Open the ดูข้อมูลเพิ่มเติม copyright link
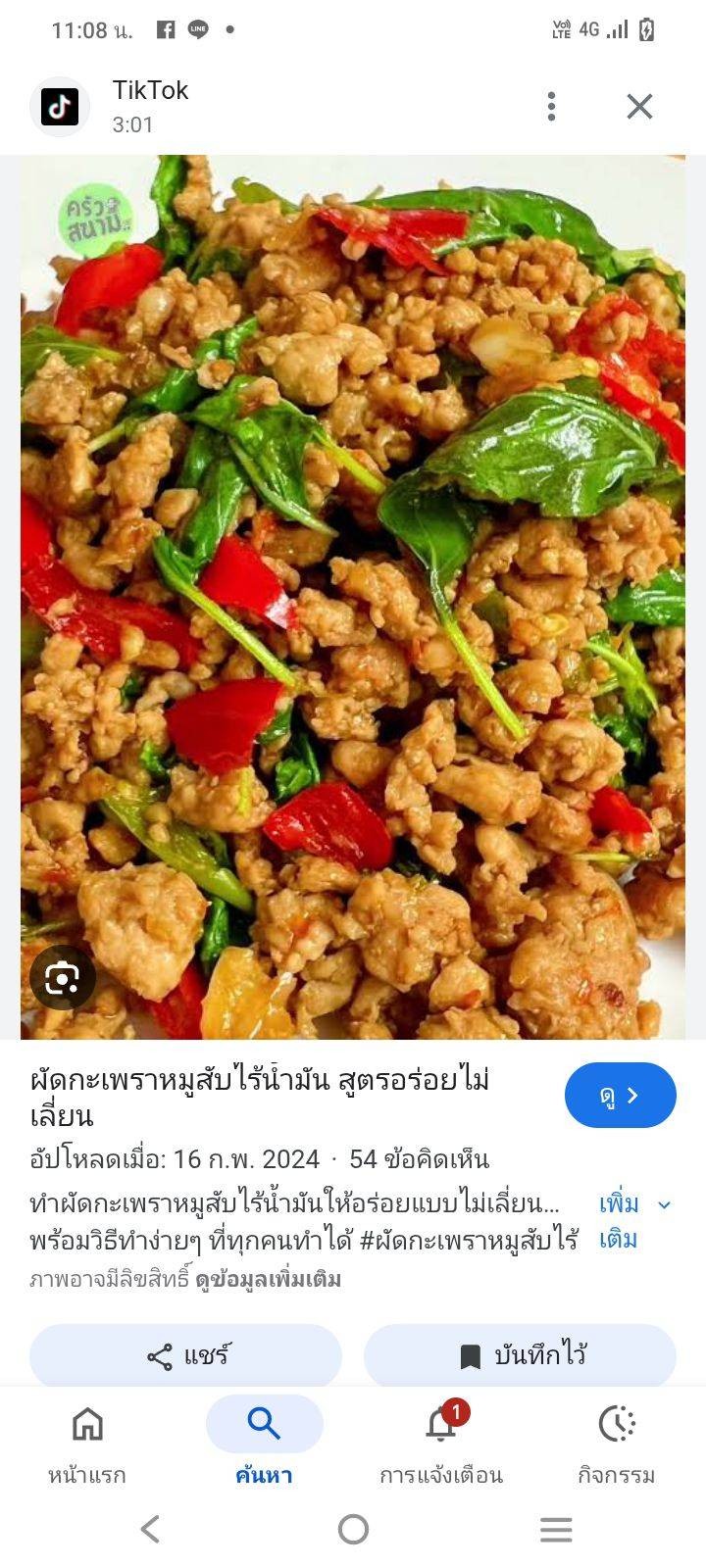 pos(268,1279)
